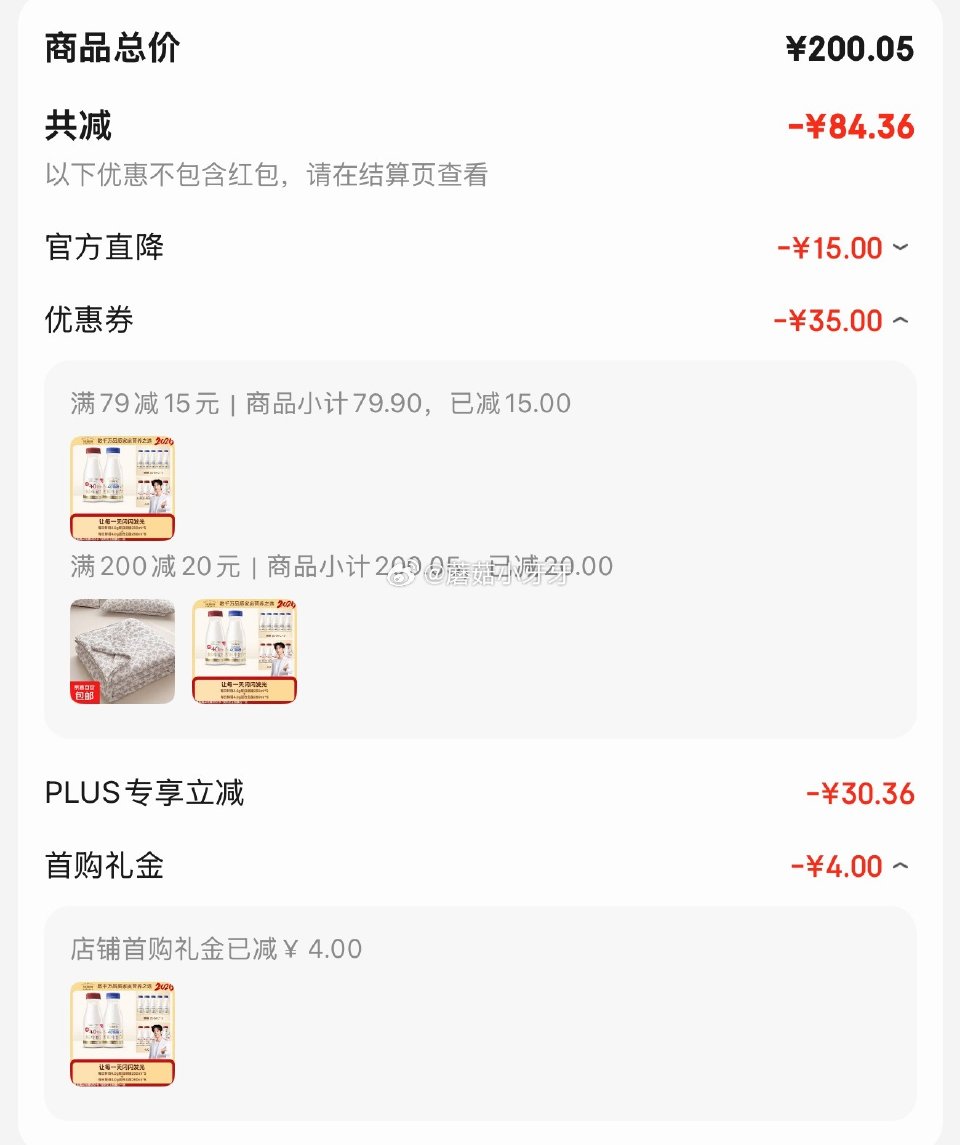Open the 满79减15元 coupon detail row
This screenshot has width=960, height=1145.
(x=310, y=401)
